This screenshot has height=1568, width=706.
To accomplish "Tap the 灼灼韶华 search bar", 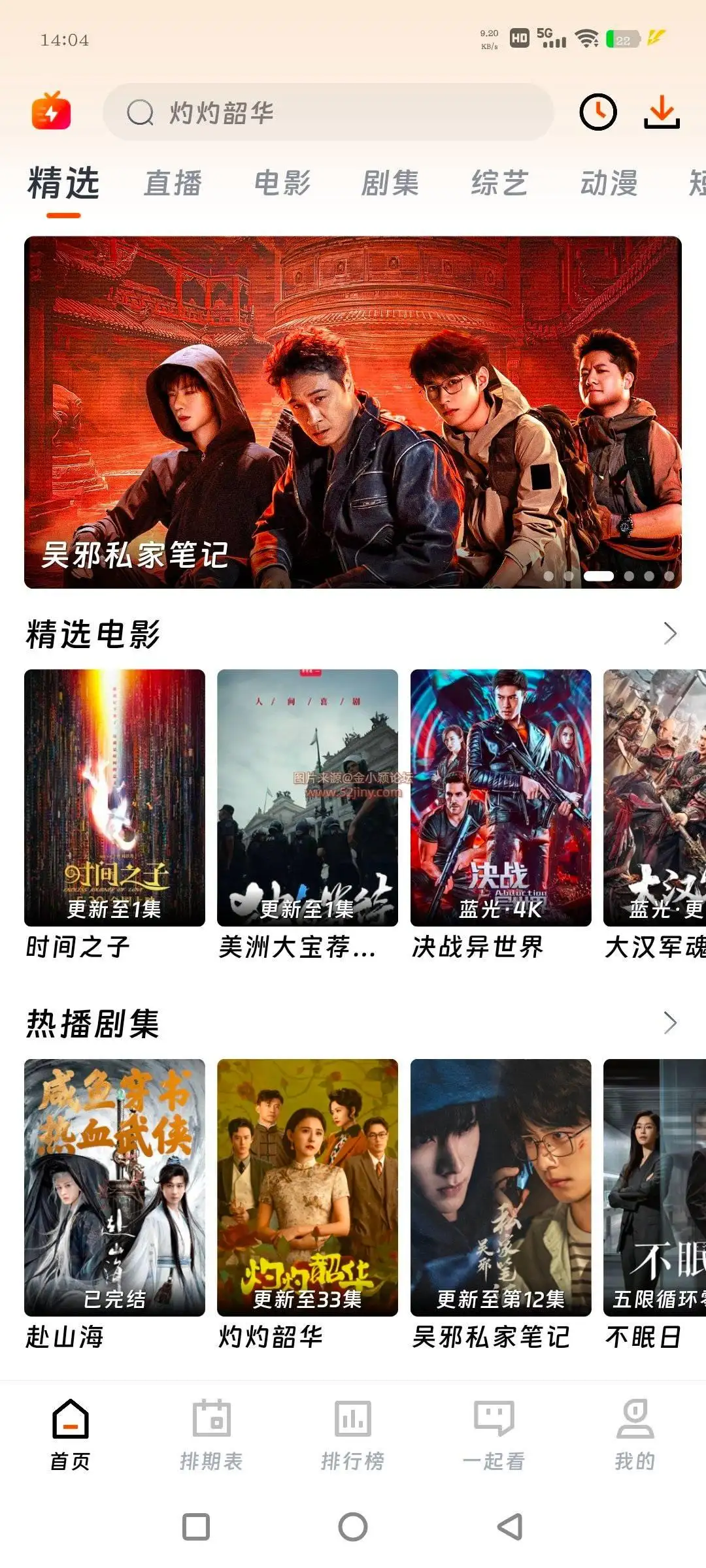I will [327, 112].
